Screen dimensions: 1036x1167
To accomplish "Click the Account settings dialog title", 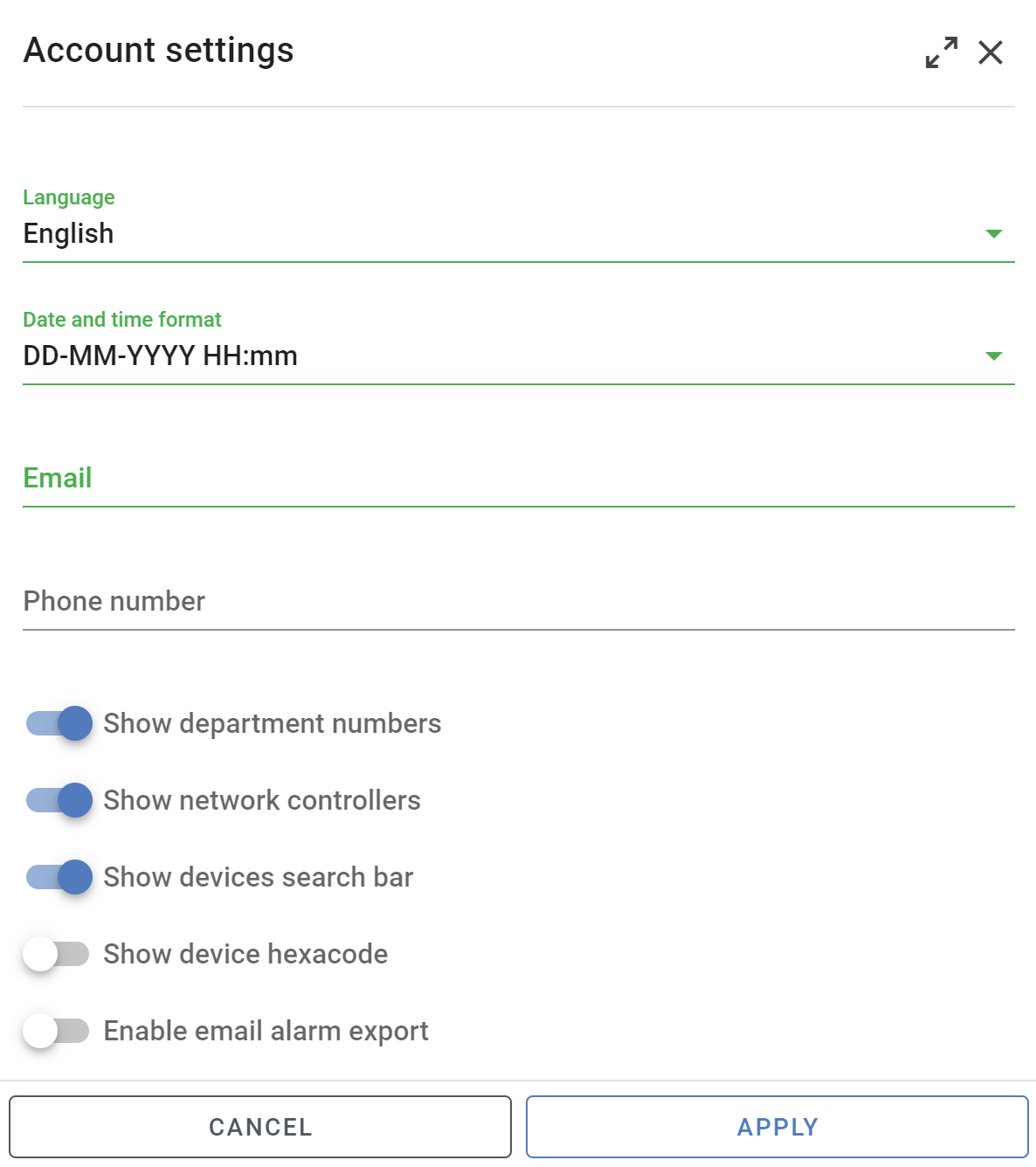I will click(158, 50).
